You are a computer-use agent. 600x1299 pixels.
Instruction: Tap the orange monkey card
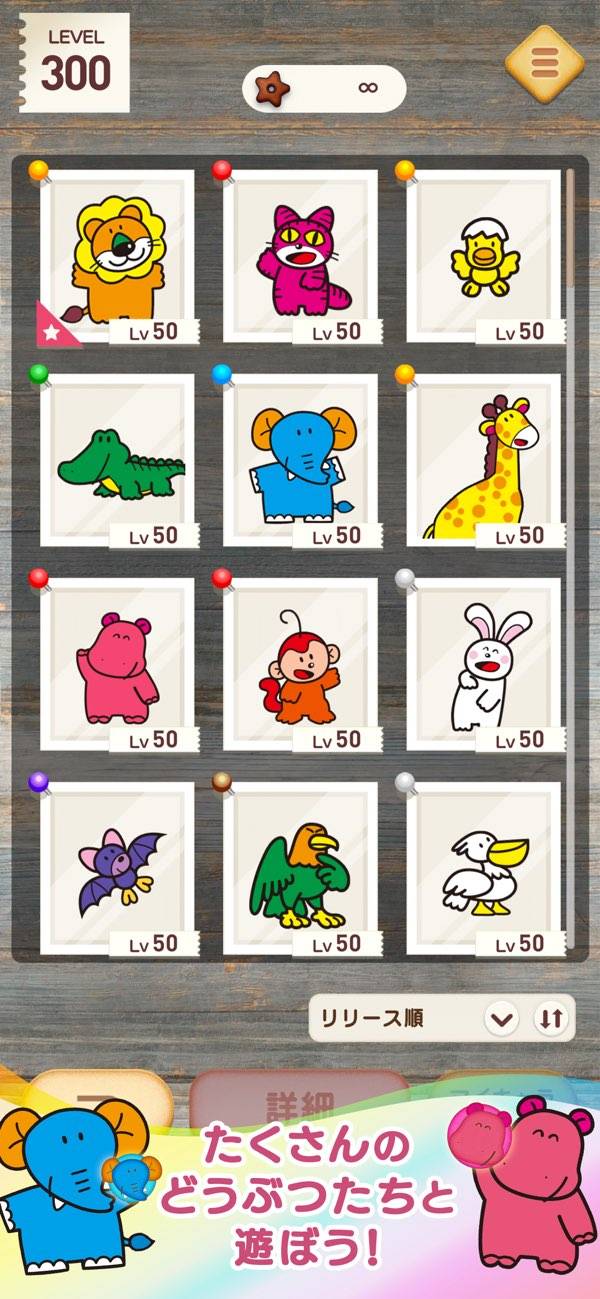(x=300, y=666)
